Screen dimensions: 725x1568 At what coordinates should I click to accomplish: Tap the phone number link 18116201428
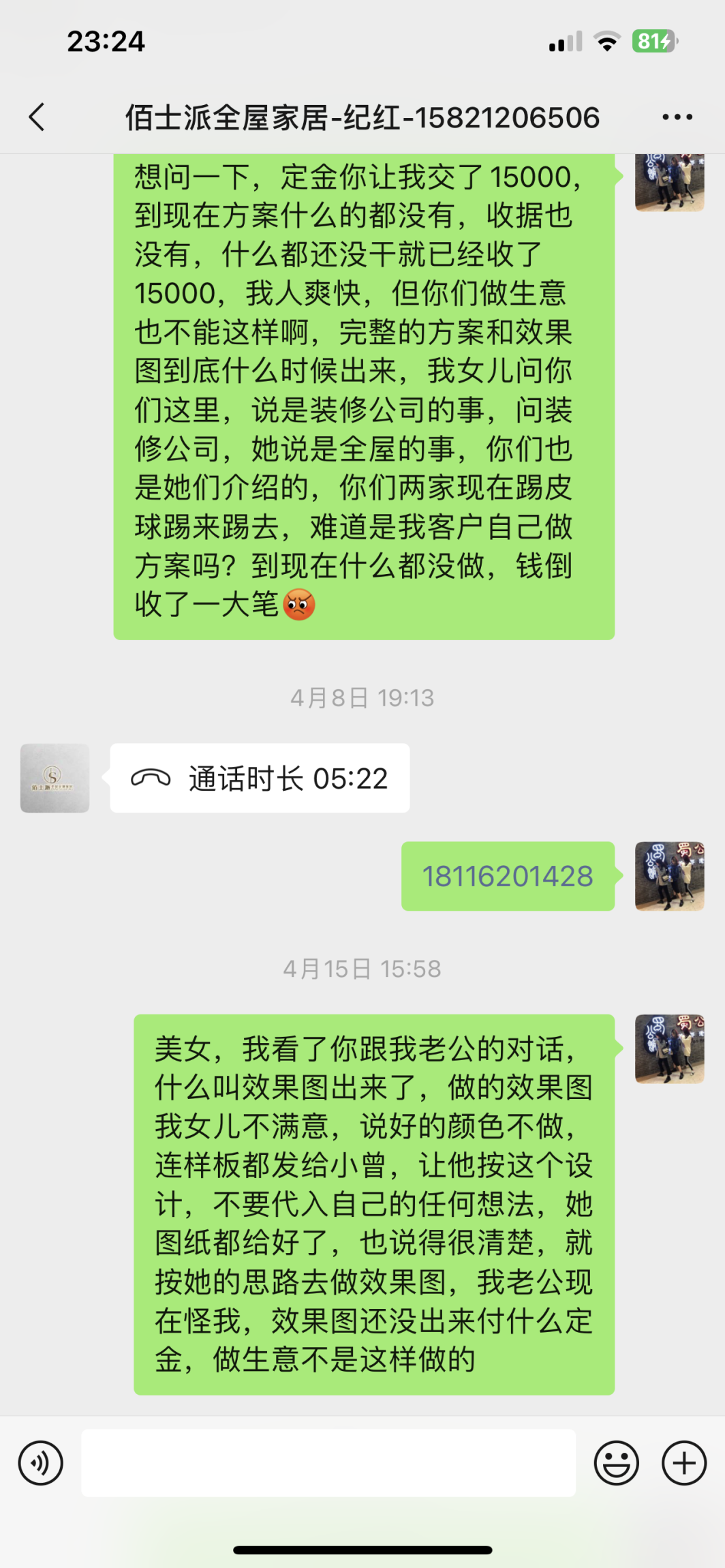pos(508,877)
